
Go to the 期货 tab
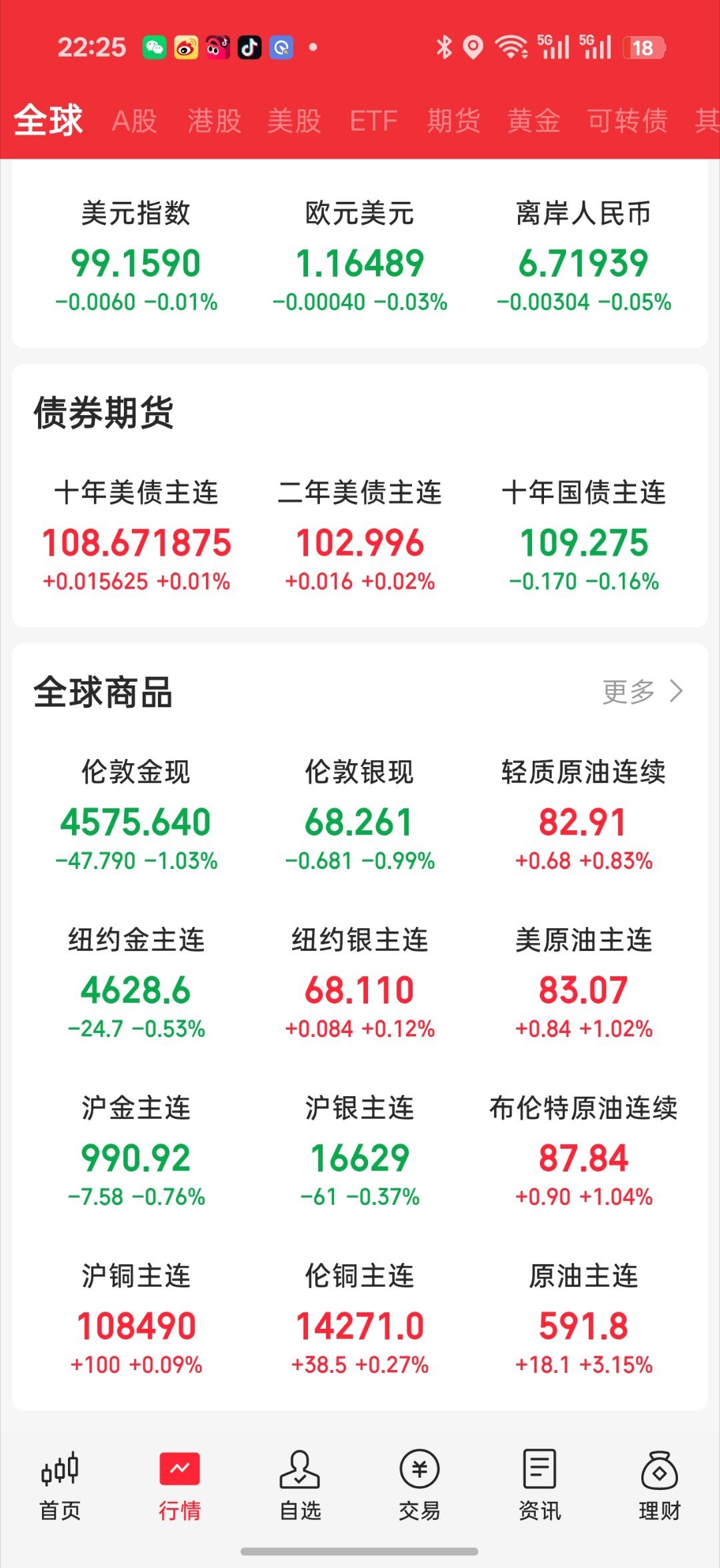(454, 121)
